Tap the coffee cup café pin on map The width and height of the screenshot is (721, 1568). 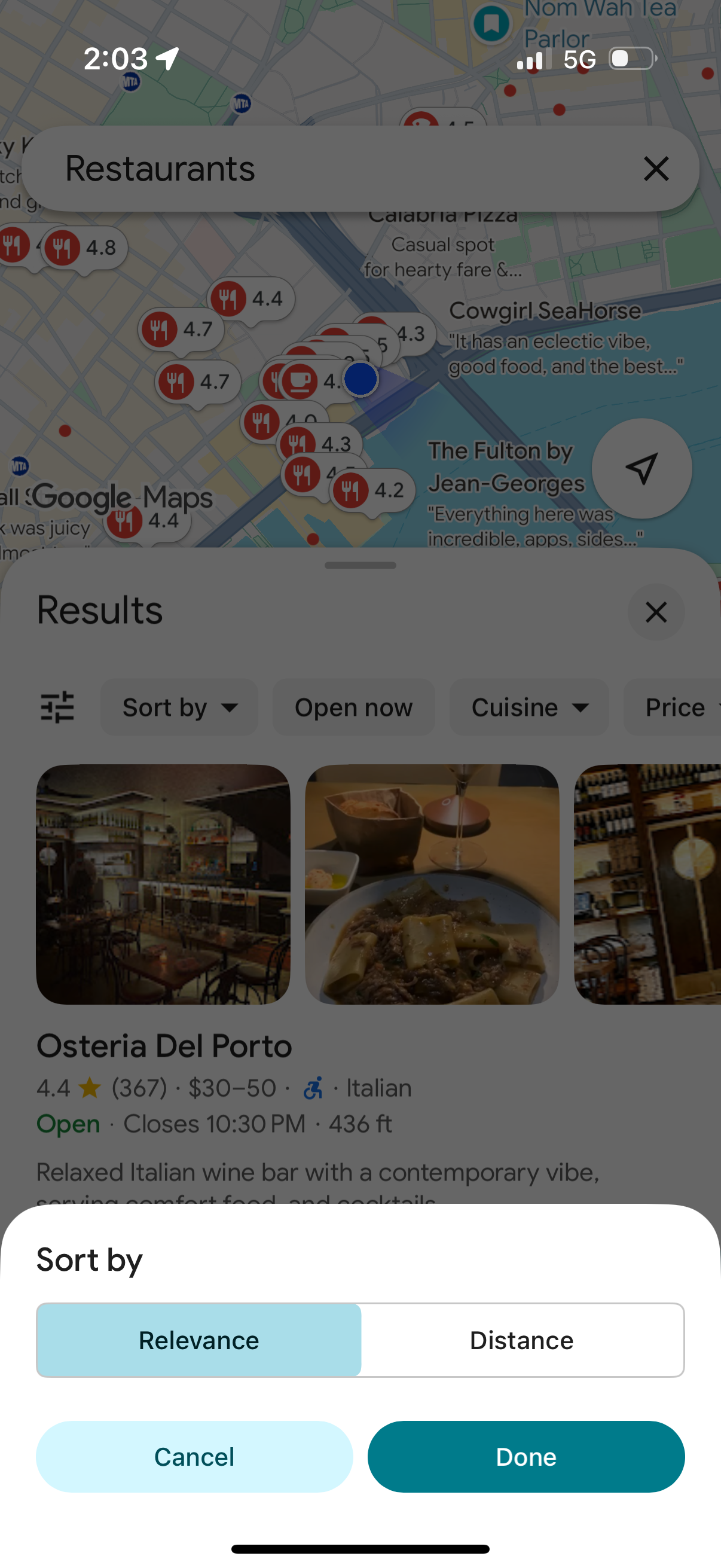click(x=300, y=380)
